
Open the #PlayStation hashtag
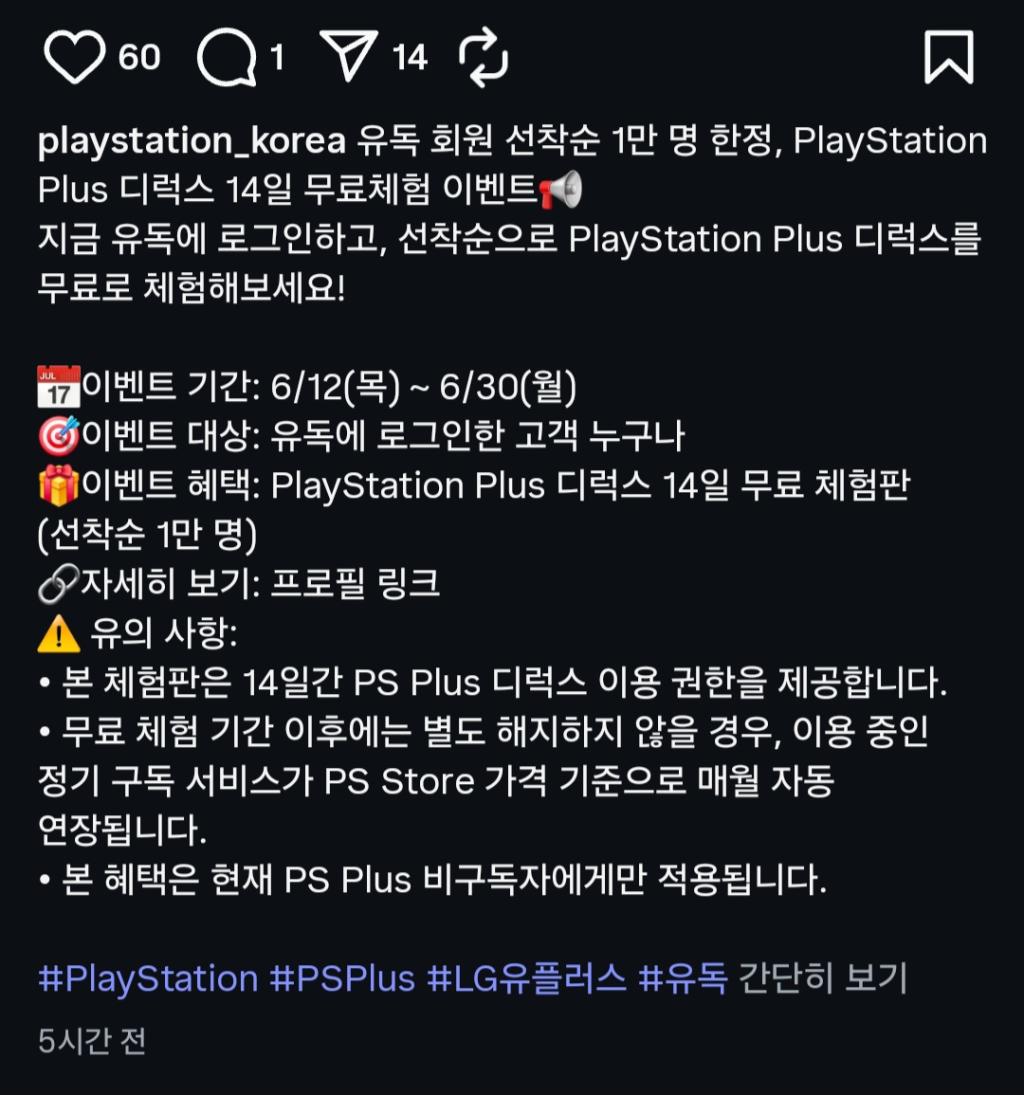147,977
